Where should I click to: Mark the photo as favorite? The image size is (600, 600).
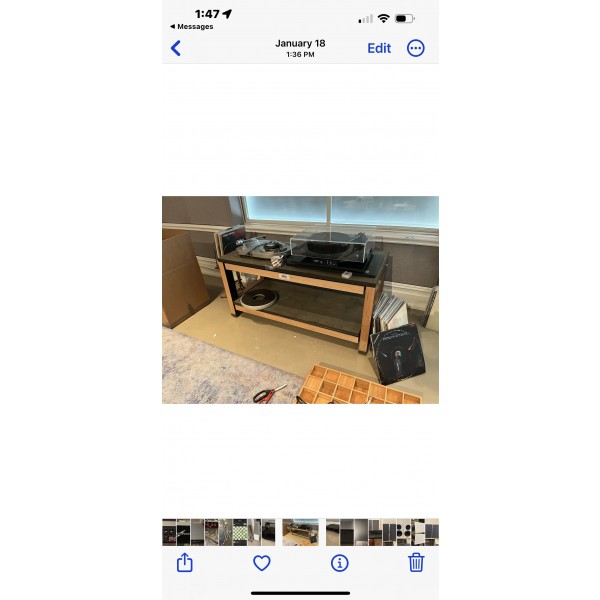(x=262, y=563)
